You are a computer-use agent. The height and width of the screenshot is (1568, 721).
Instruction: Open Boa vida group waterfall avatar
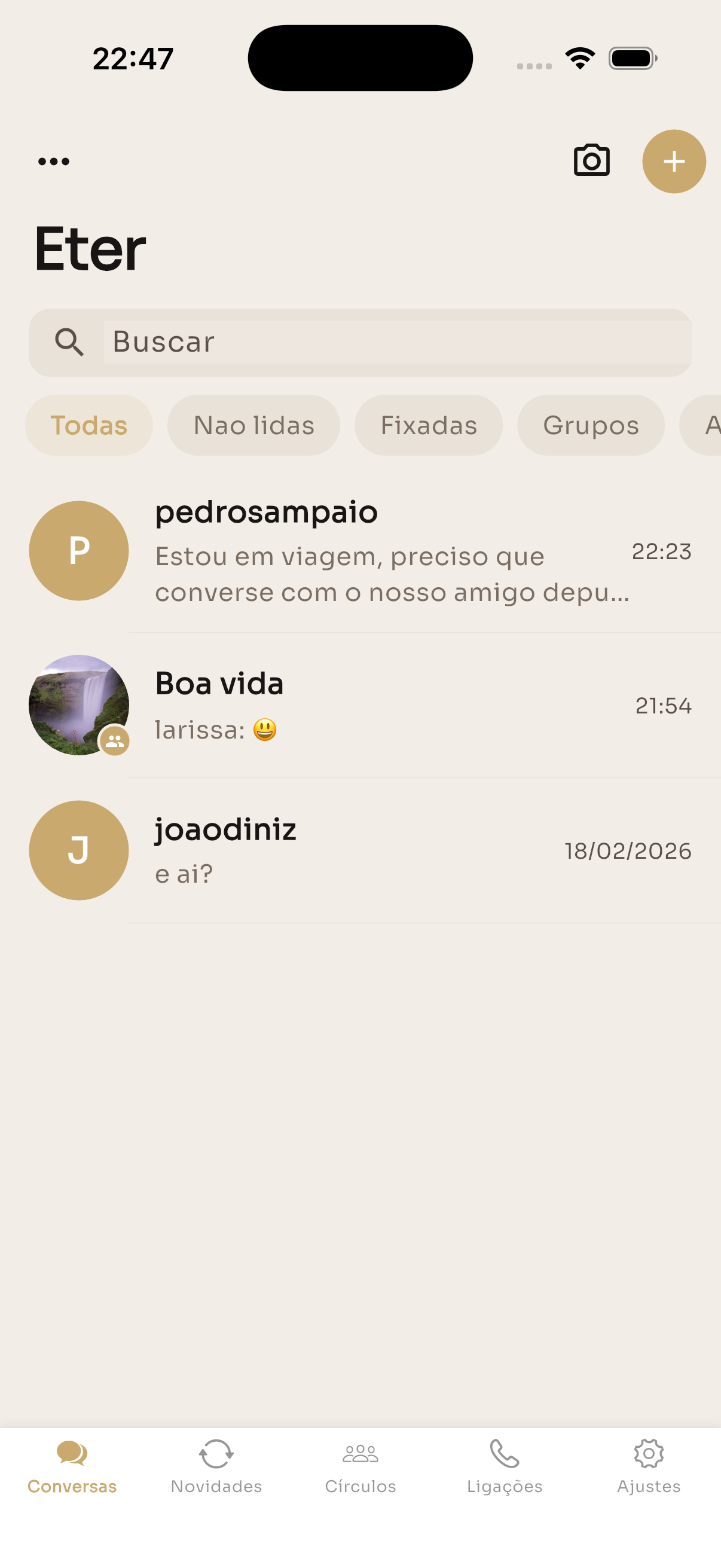(x=78, y=704)
